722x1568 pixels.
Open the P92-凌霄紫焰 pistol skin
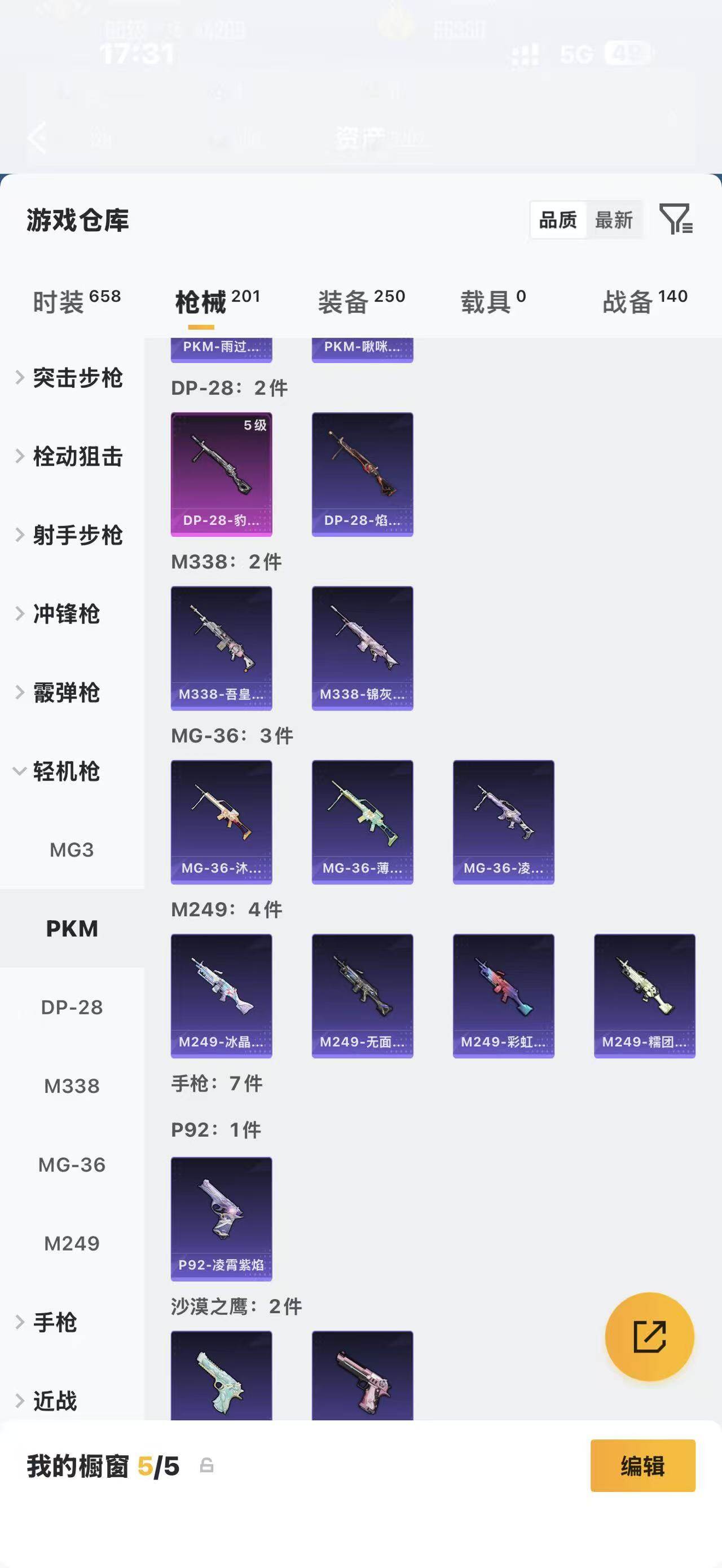(222, 1218)
